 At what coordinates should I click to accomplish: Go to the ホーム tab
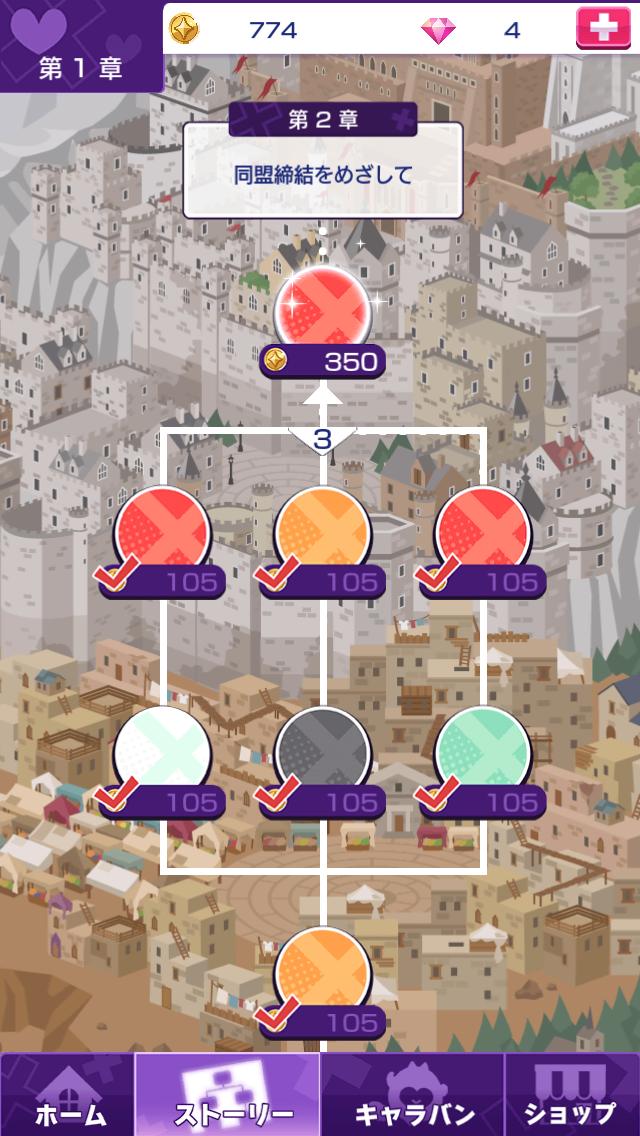click(x=68, y=1094)
